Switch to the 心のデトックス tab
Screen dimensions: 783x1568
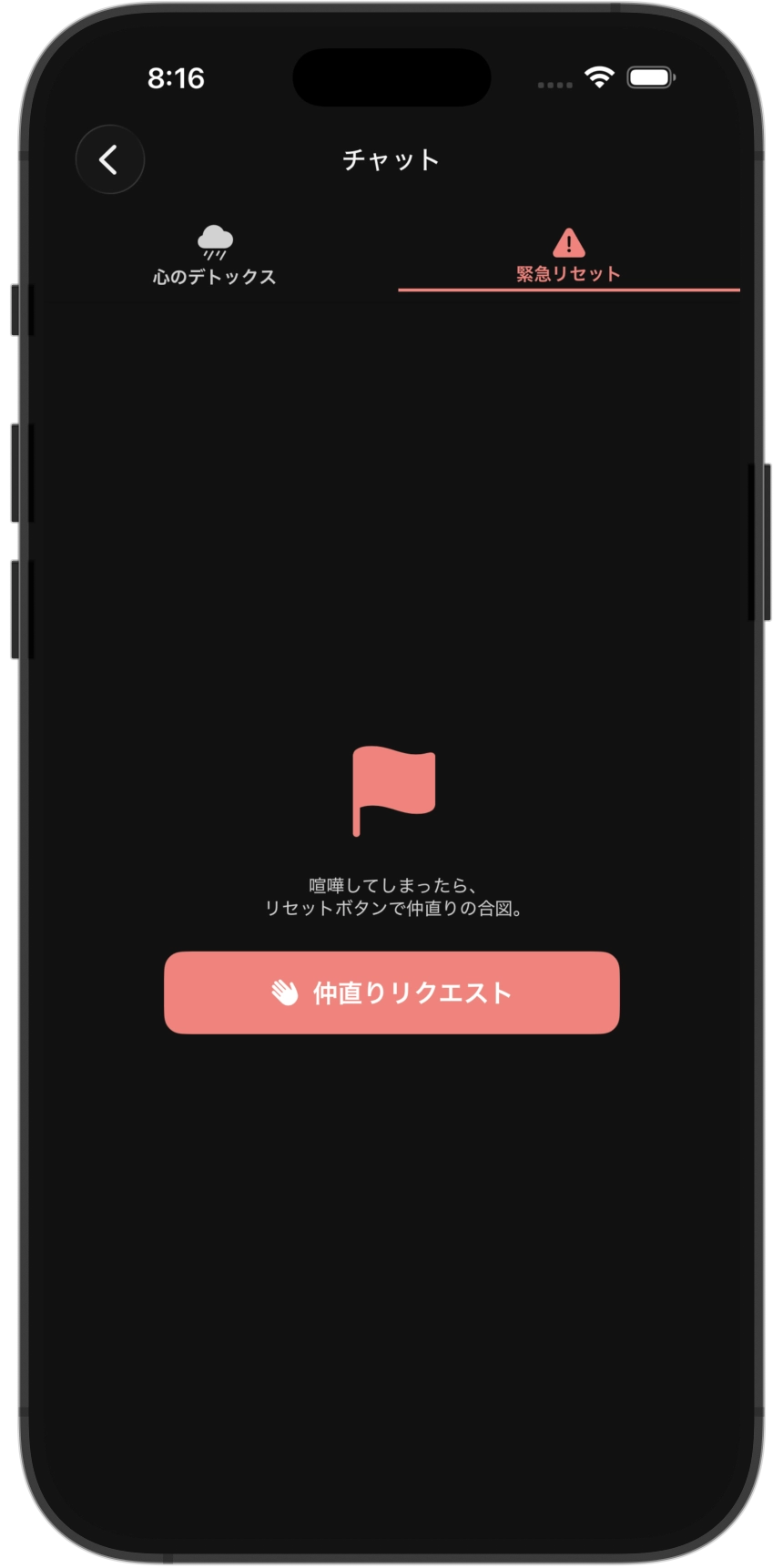(215, 257)
